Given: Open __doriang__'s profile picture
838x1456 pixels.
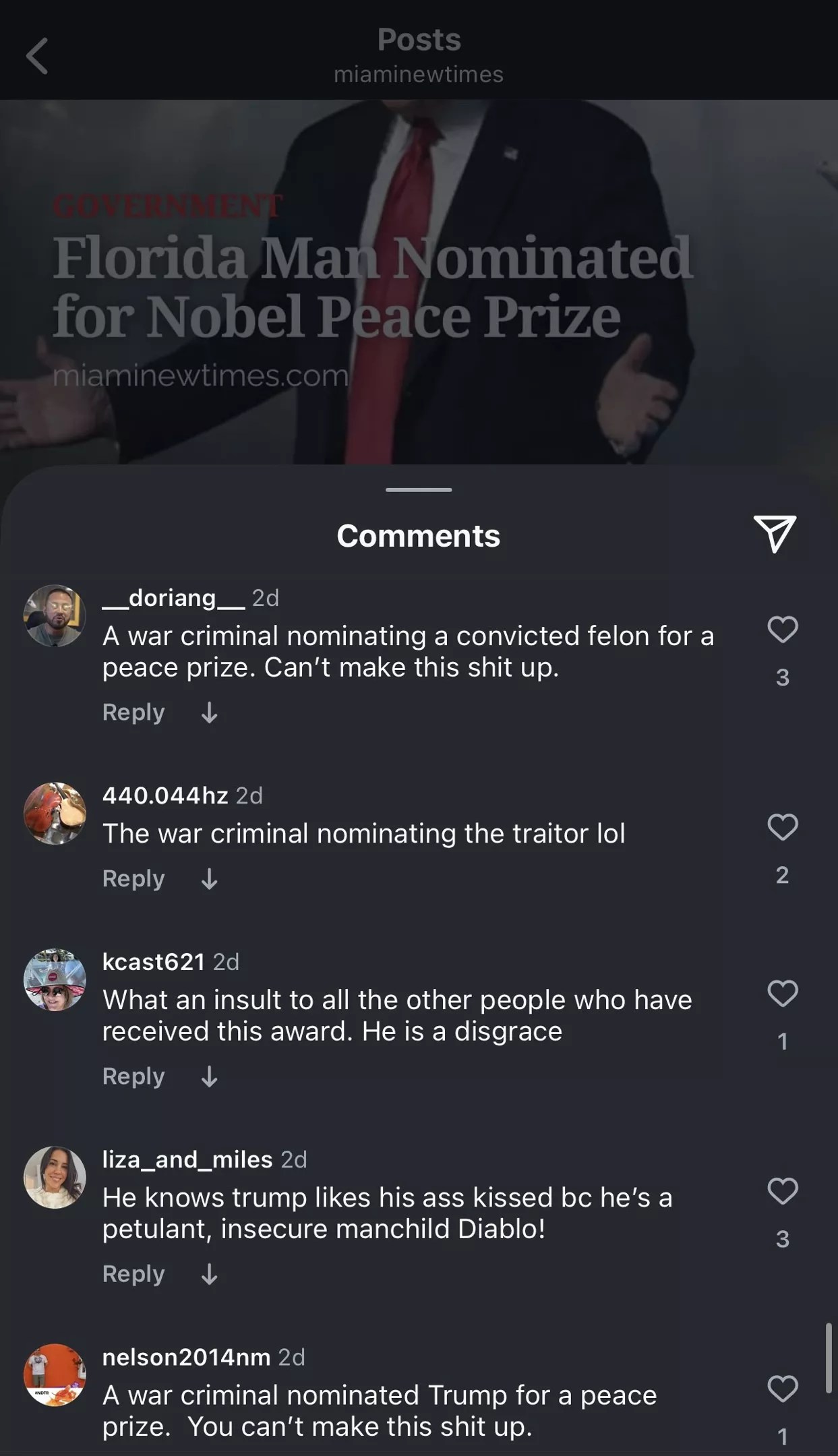Looking at the screenshot, I should 55,615.
